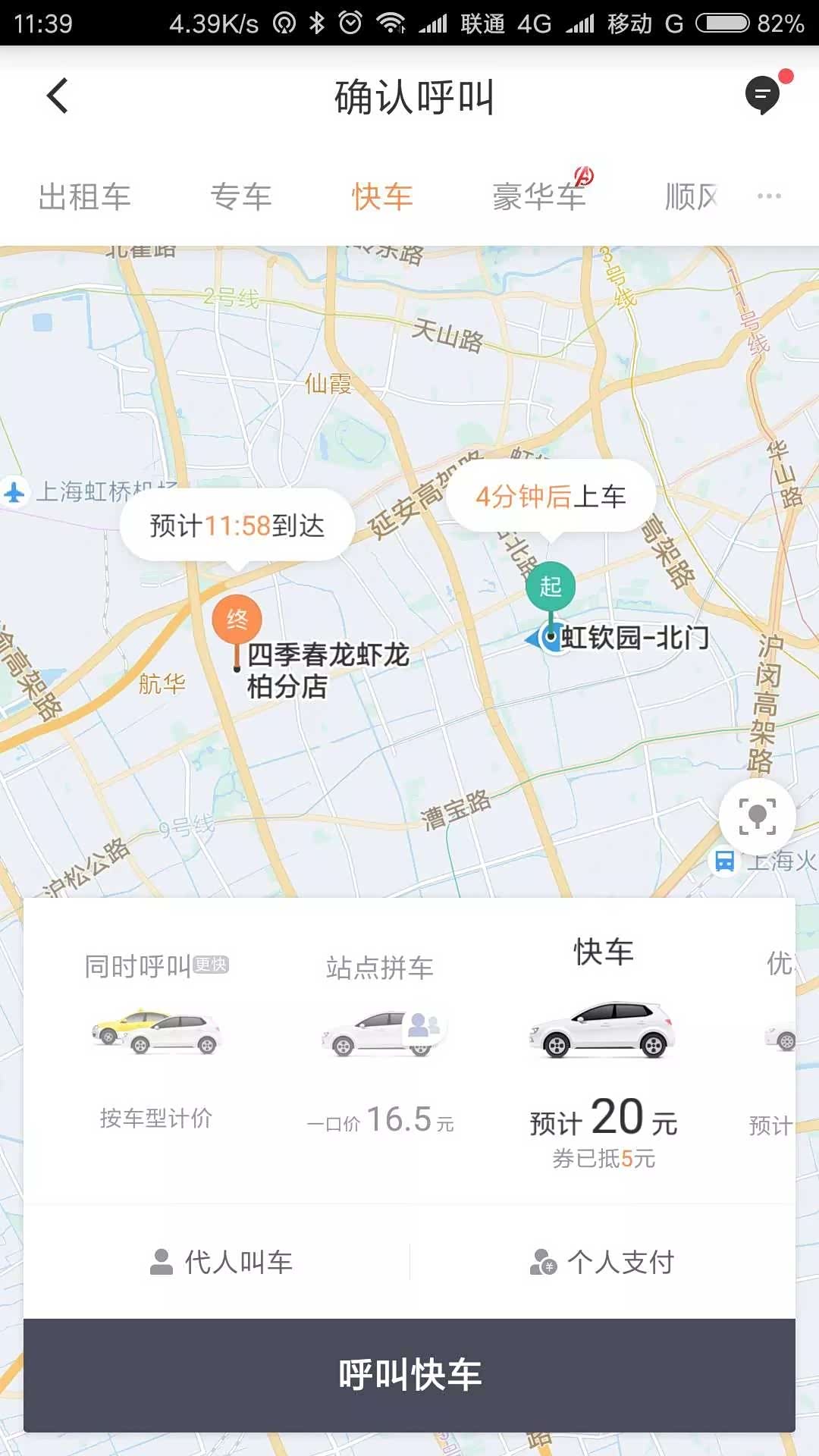Go back from the 确认呼叫 screen
Screen dimensions: 819x1456
click(58, 96)
